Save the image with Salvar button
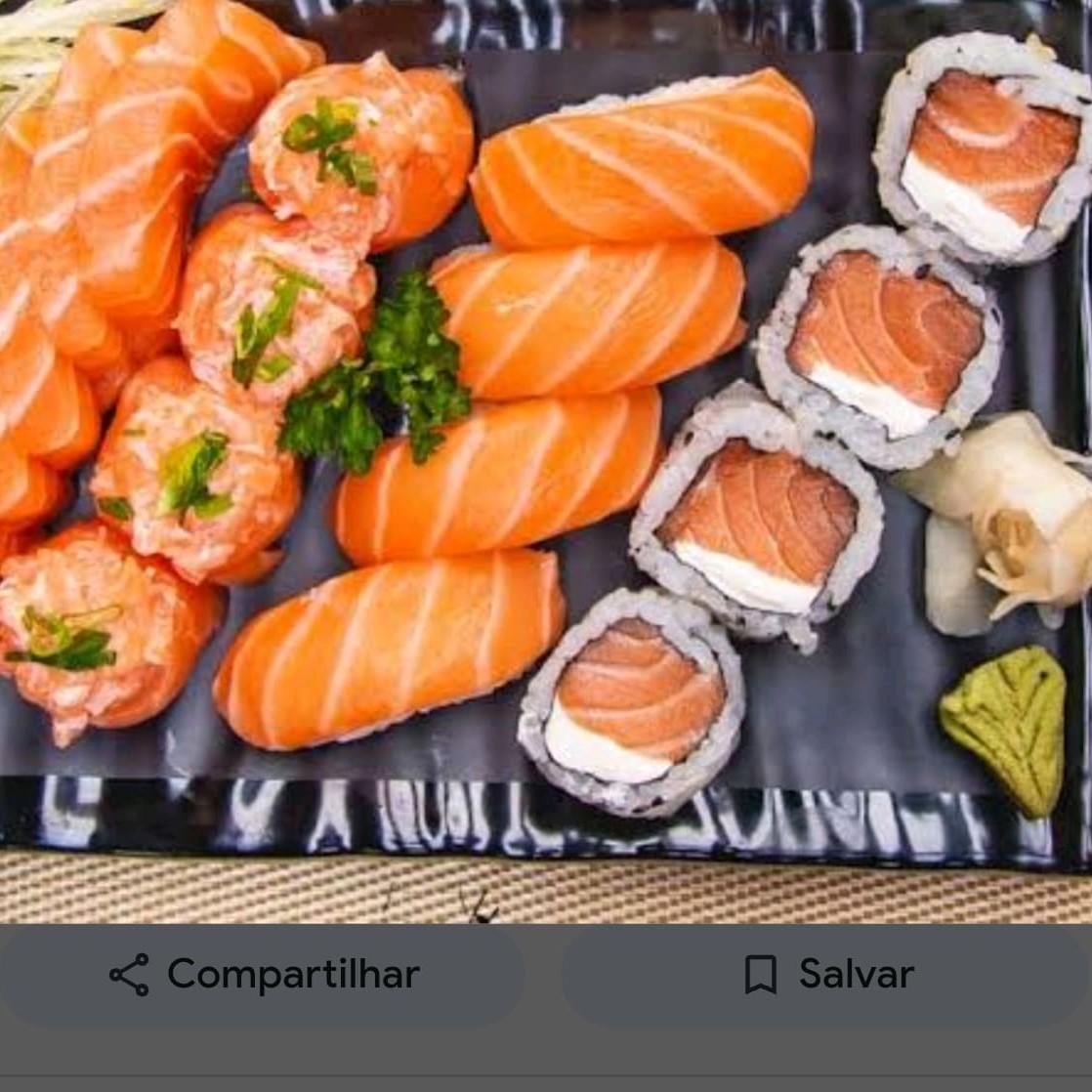 coord(828,974)
